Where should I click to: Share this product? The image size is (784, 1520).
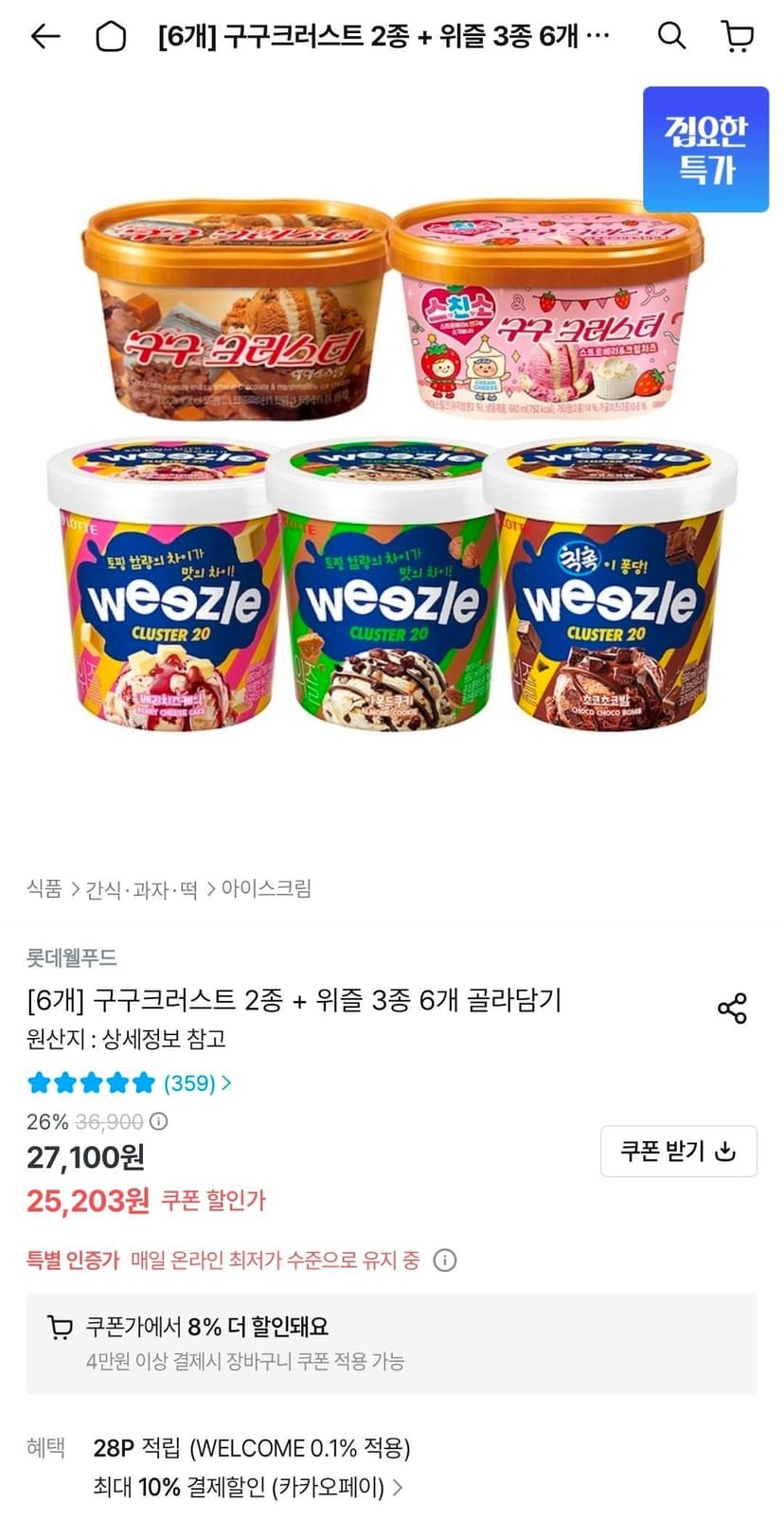point(732,1008)
